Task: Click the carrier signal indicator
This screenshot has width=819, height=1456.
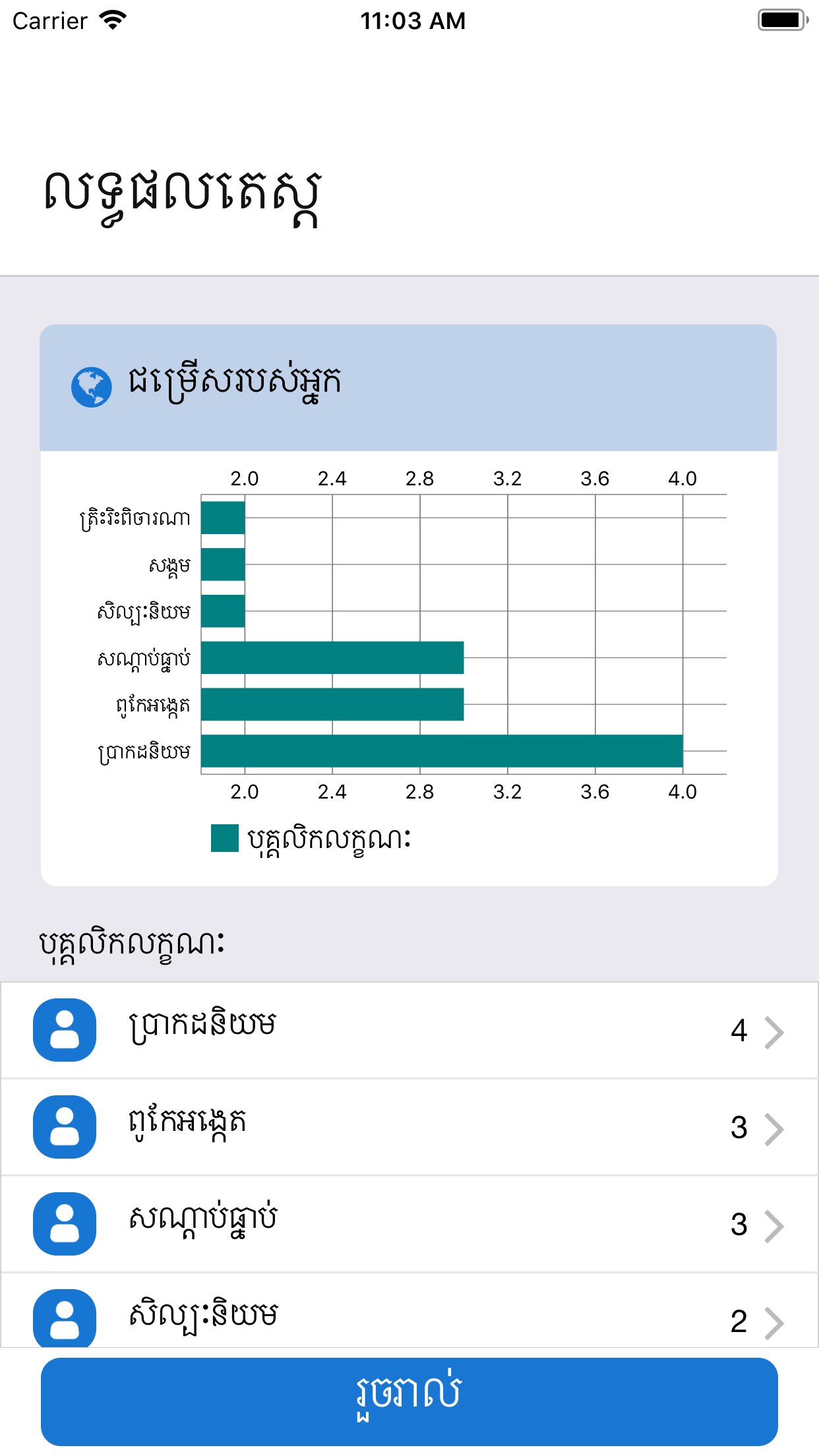Action: (x=49, y=20)
